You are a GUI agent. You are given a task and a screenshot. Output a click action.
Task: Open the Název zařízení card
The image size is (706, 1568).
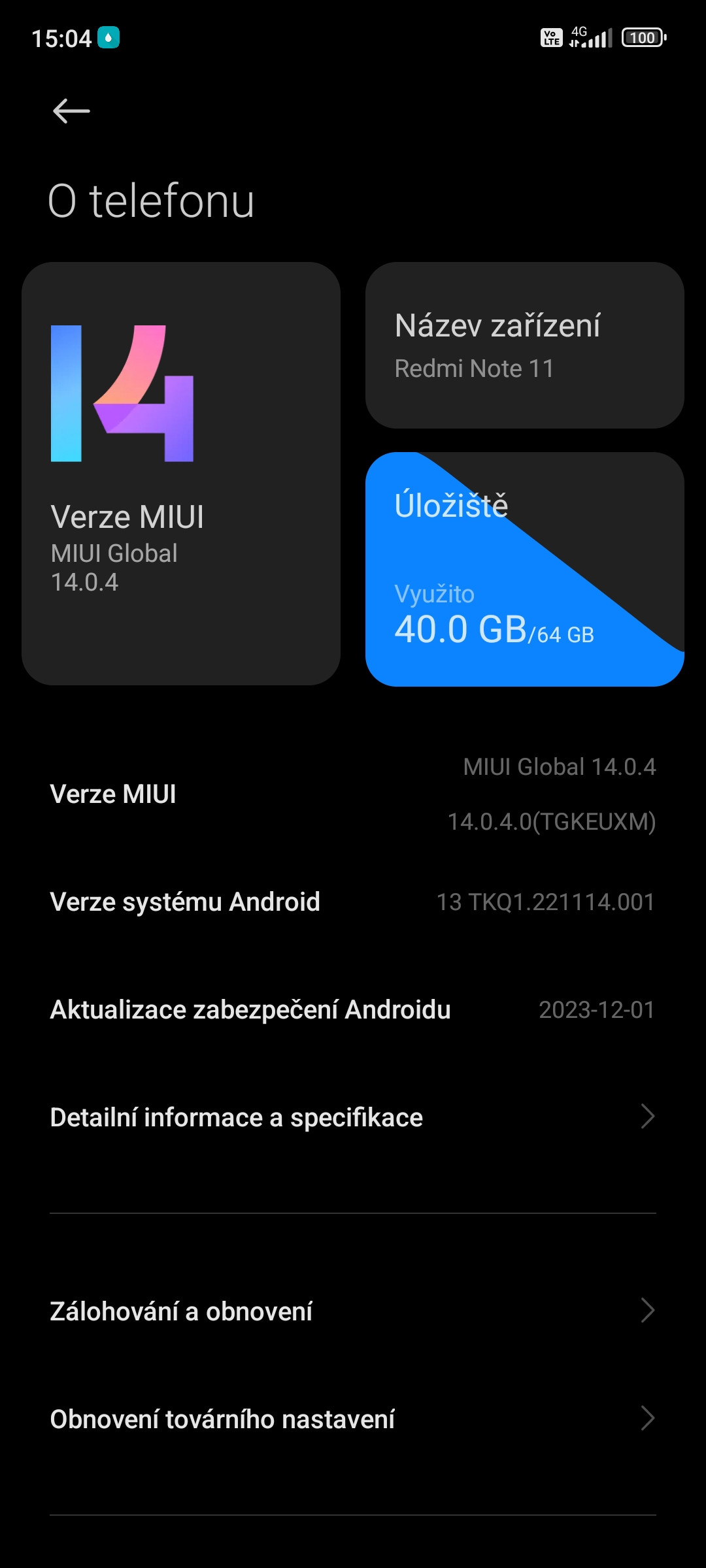tap(524, 345)
